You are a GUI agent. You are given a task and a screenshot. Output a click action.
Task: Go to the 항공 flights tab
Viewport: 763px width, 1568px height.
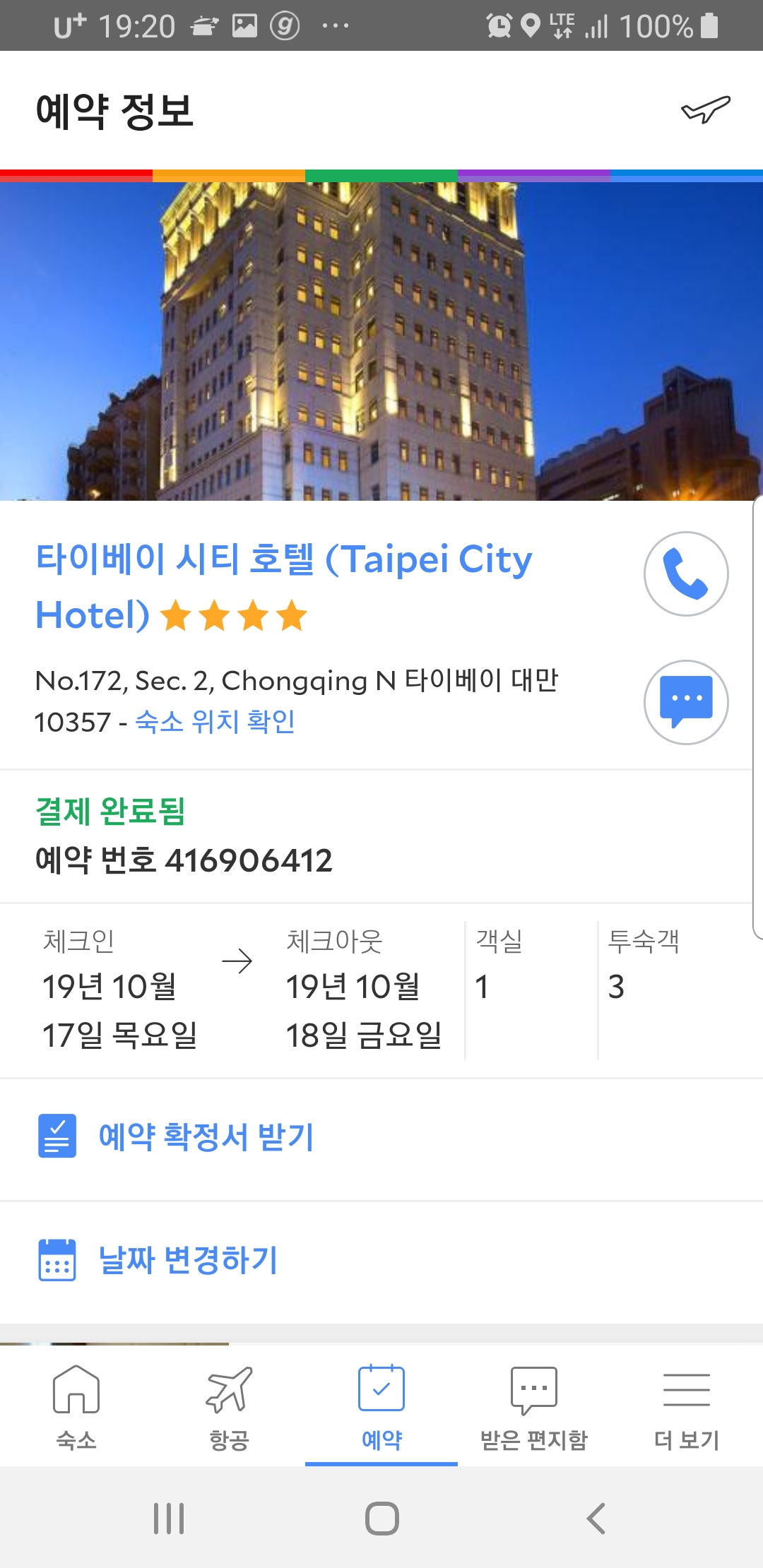[x=229, y=1406]
